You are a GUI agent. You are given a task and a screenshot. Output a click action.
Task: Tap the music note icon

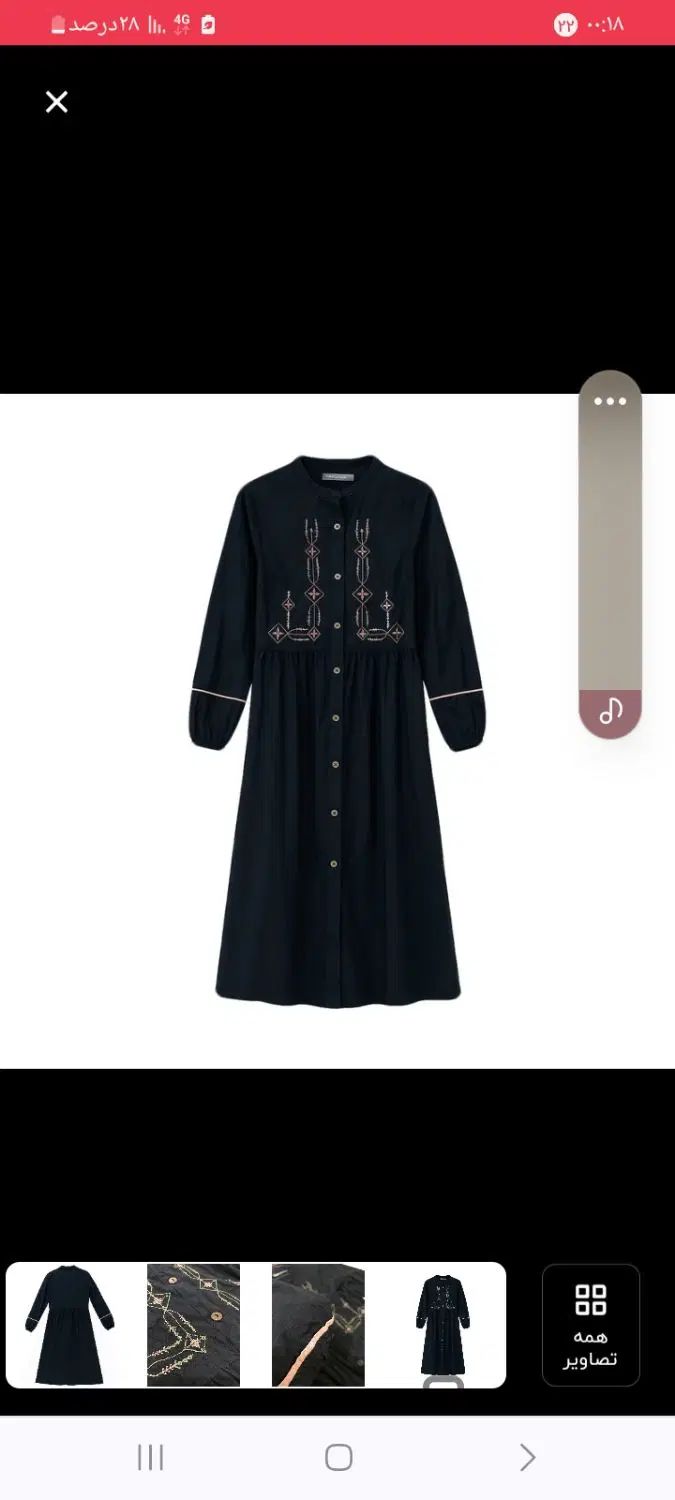pyautogui.click(x=610, y=711)
